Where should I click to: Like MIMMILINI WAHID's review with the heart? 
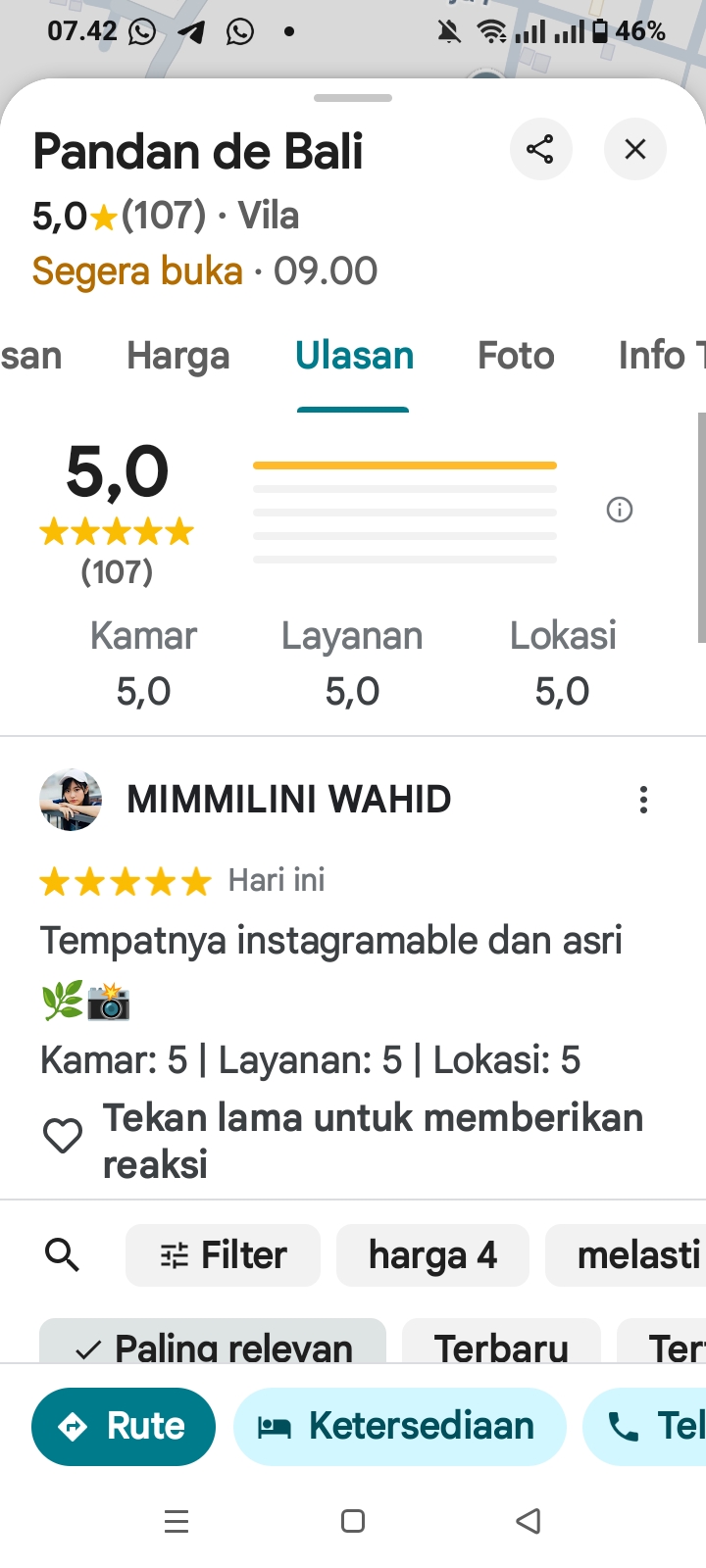click(63, 1137)
